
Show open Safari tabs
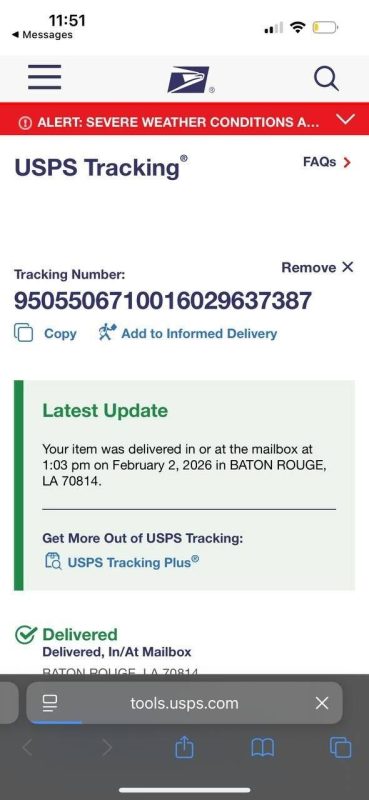click(340, 747)
